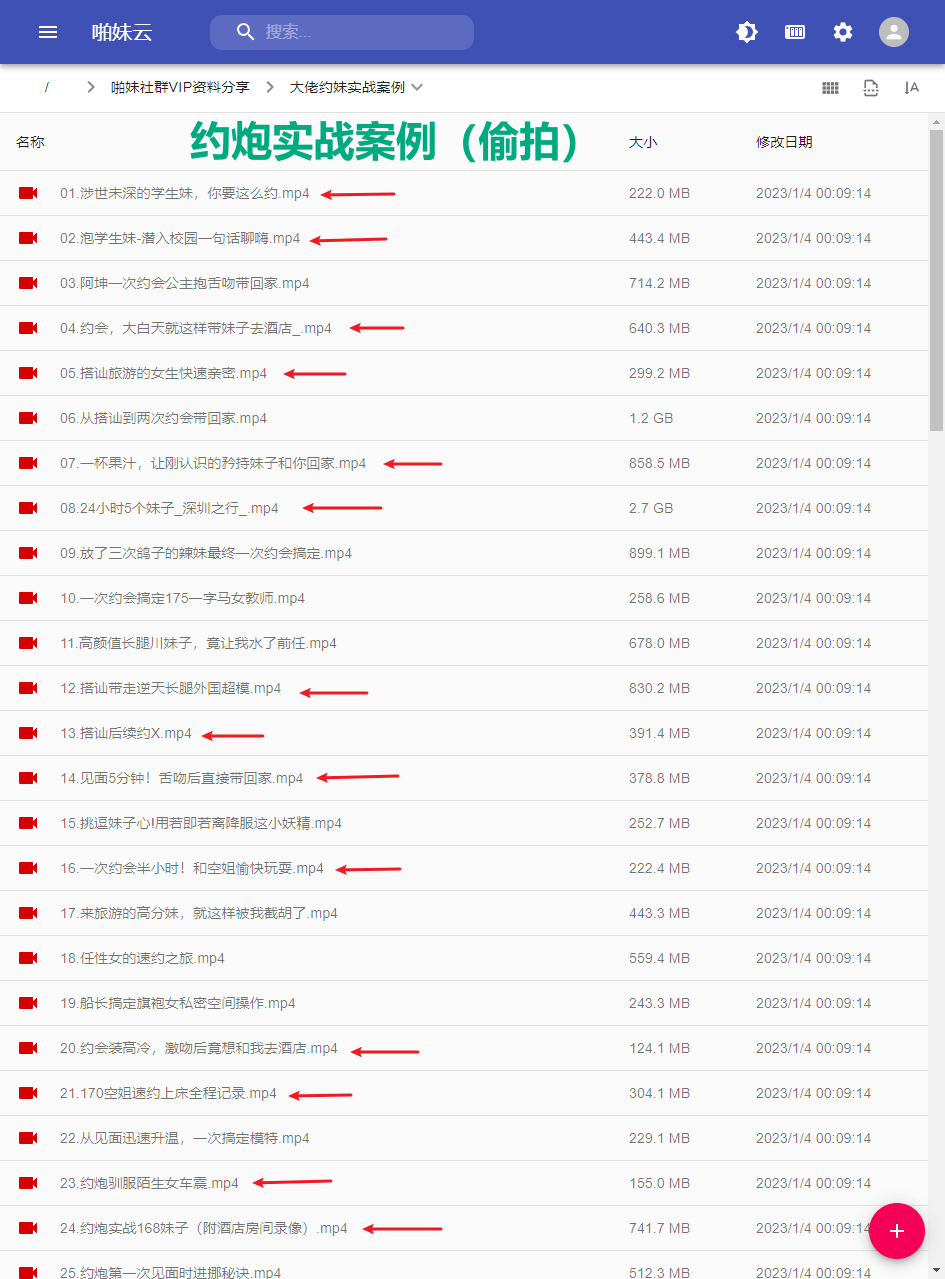Go to the root '/' breadcrumb
The image size is (945, 1279).
tap(46, 88)
